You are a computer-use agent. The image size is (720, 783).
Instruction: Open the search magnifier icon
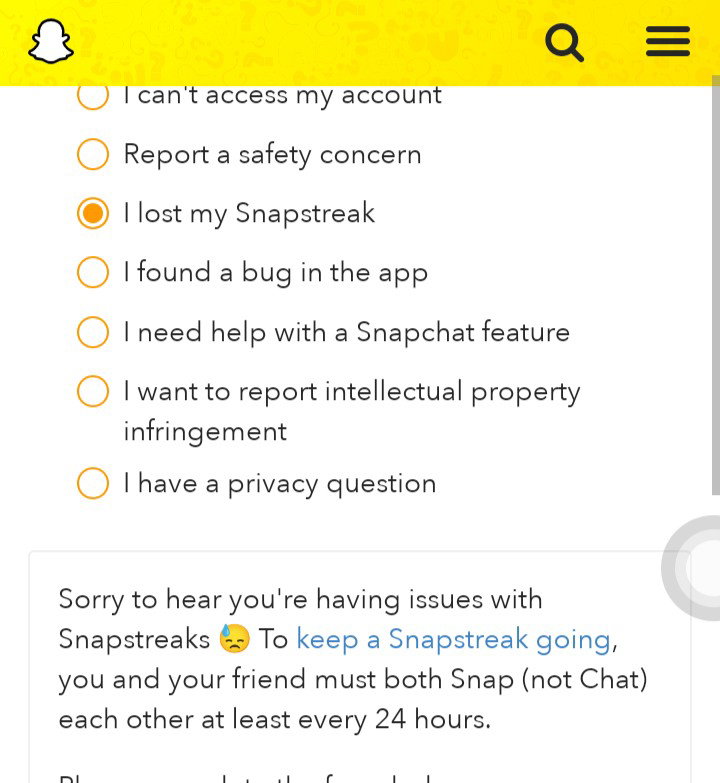[x=564, y=42]
